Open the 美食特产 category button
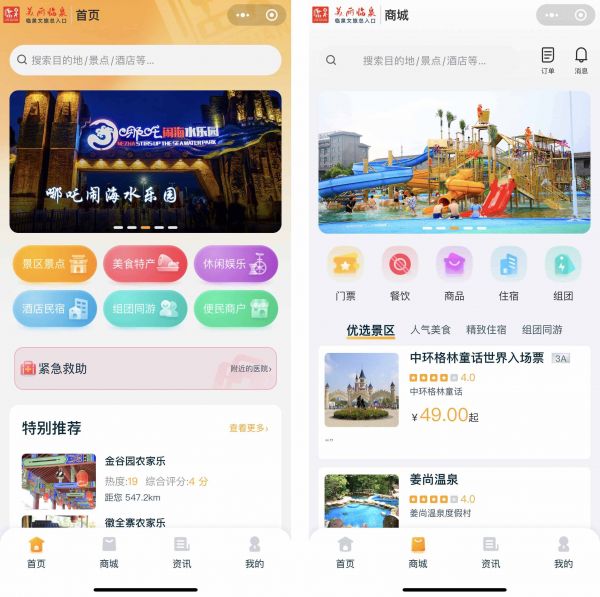Screen dimensions: 600x597 (145, 264)
